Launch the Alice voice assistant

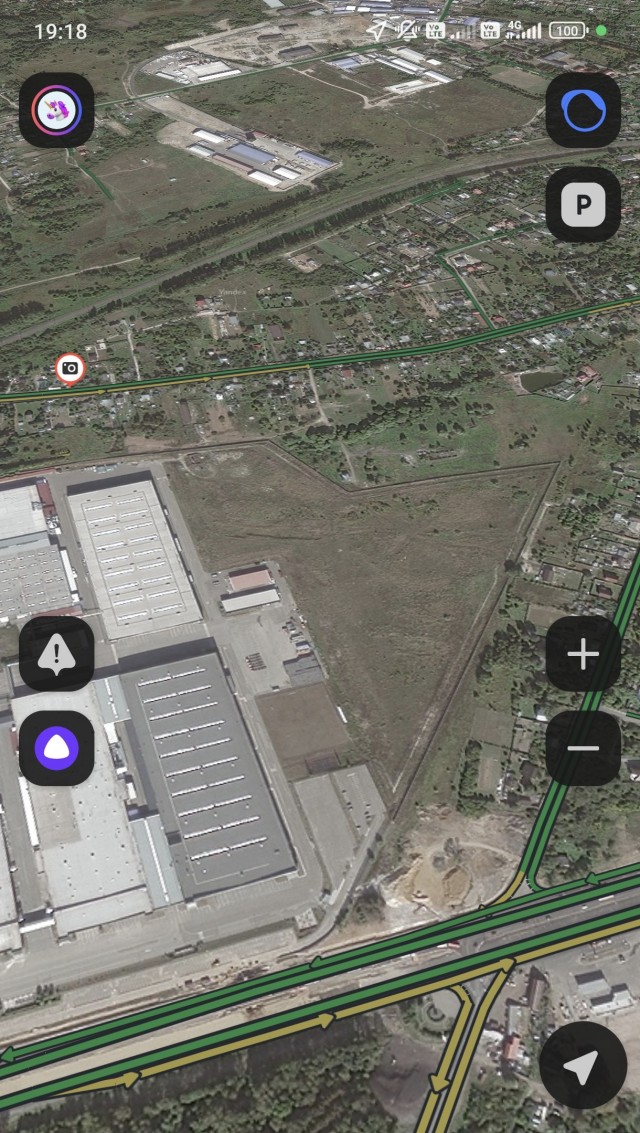tap(56, 747)
